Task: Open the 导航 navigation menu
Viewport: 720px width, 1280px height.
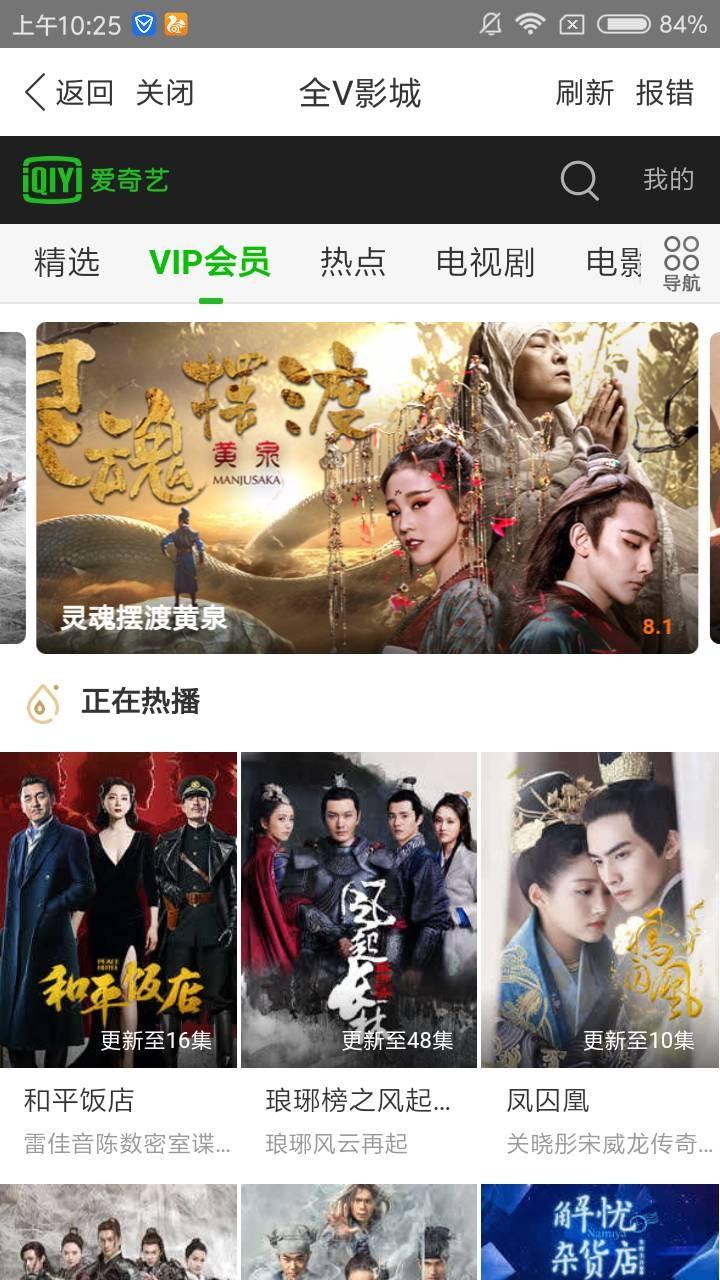Action: tap(682, 263)
